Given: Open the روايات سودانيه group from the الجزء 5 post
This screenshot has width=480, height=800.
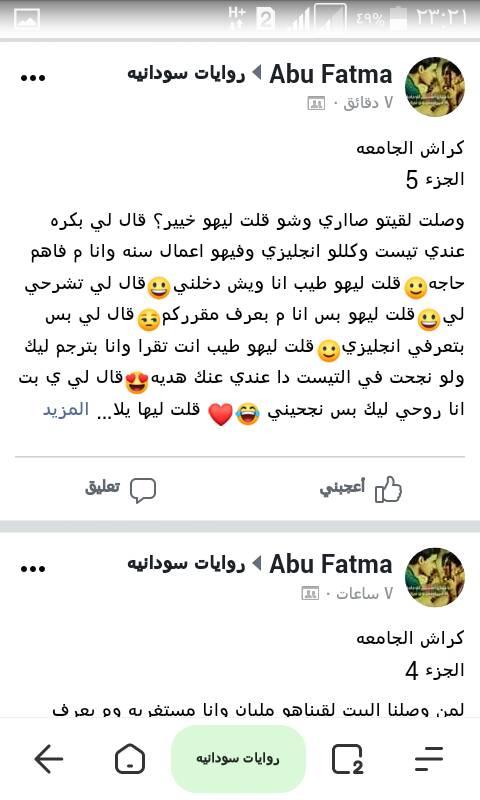Looking at the screenshot, I should click(186, 74).
